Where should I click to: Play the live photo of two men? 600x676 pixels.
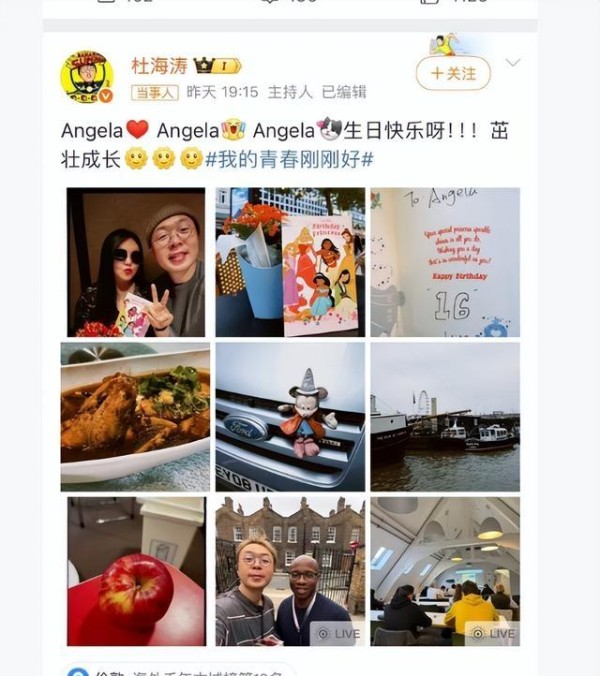point(290,571)
